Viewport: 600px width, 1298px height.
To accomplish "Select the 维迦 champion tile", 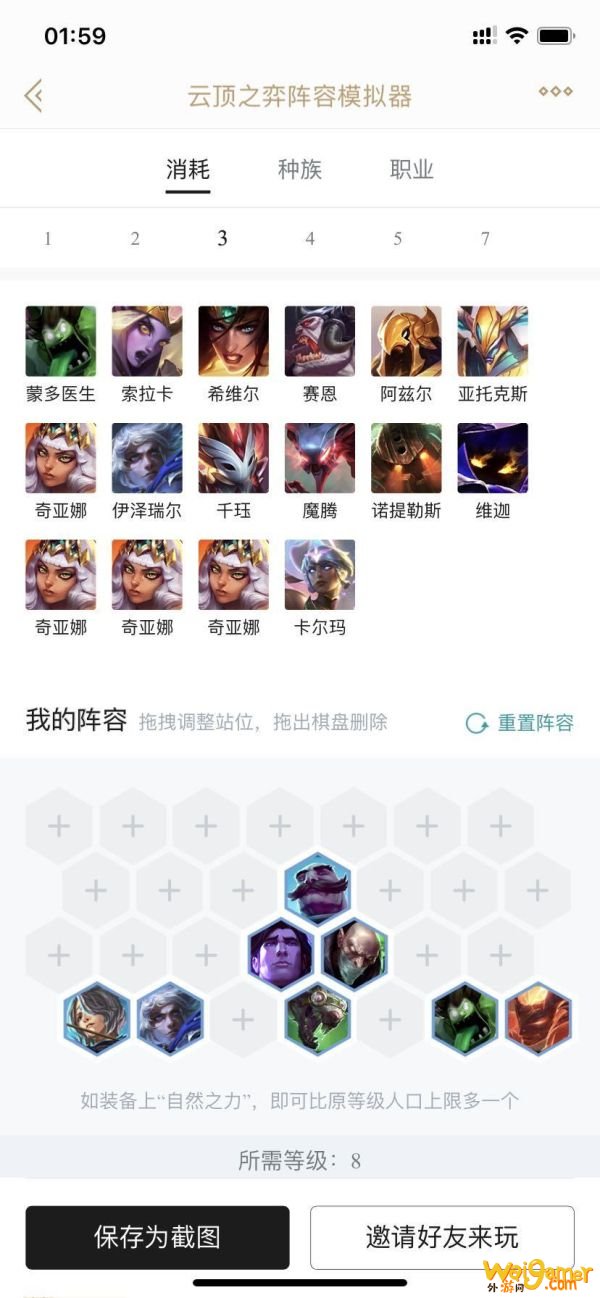I will pyautogui.click(x=493, y=458).
